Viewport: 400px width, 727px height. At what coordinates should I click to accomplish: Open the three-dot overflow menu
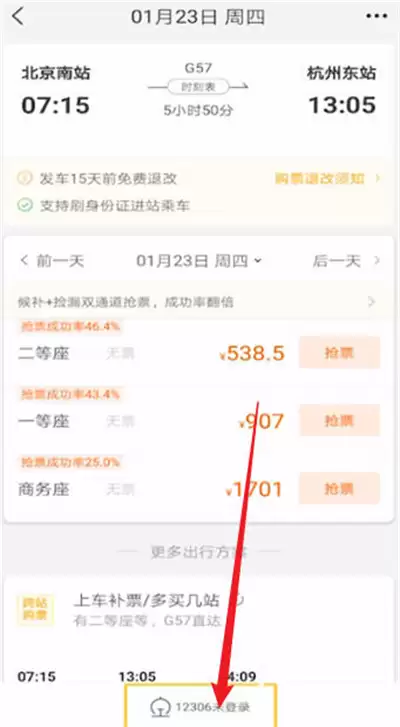376,17
